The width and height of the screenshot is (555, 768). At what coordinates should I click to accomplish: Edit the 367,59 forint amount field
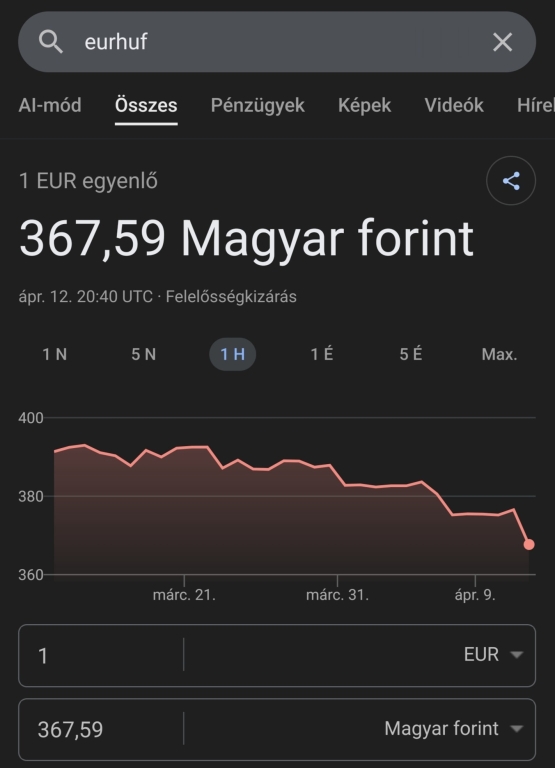coord(101,729)
